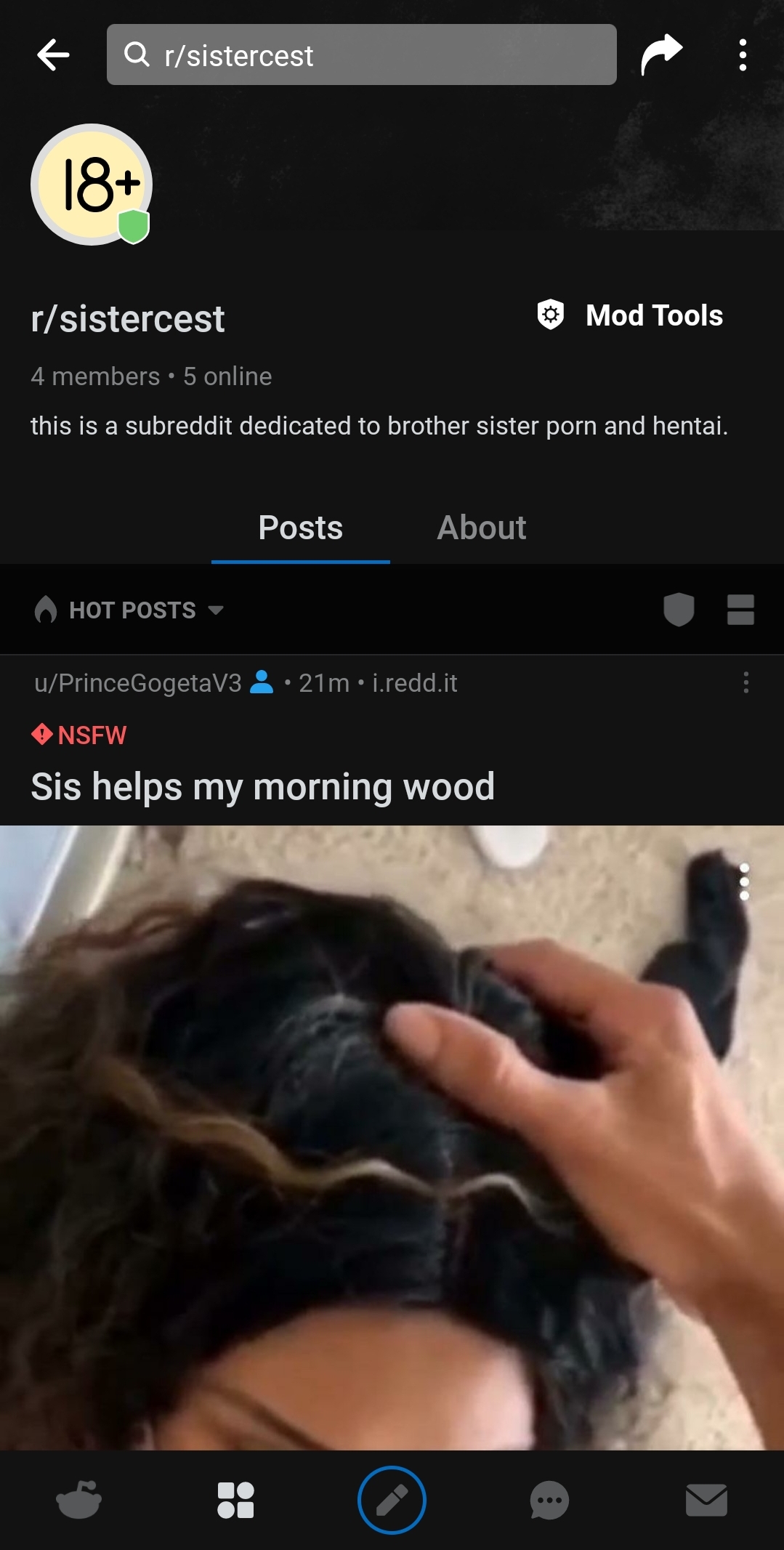784x1550 pixels.
Task: Create a new post
Action: coord(392,1501)
